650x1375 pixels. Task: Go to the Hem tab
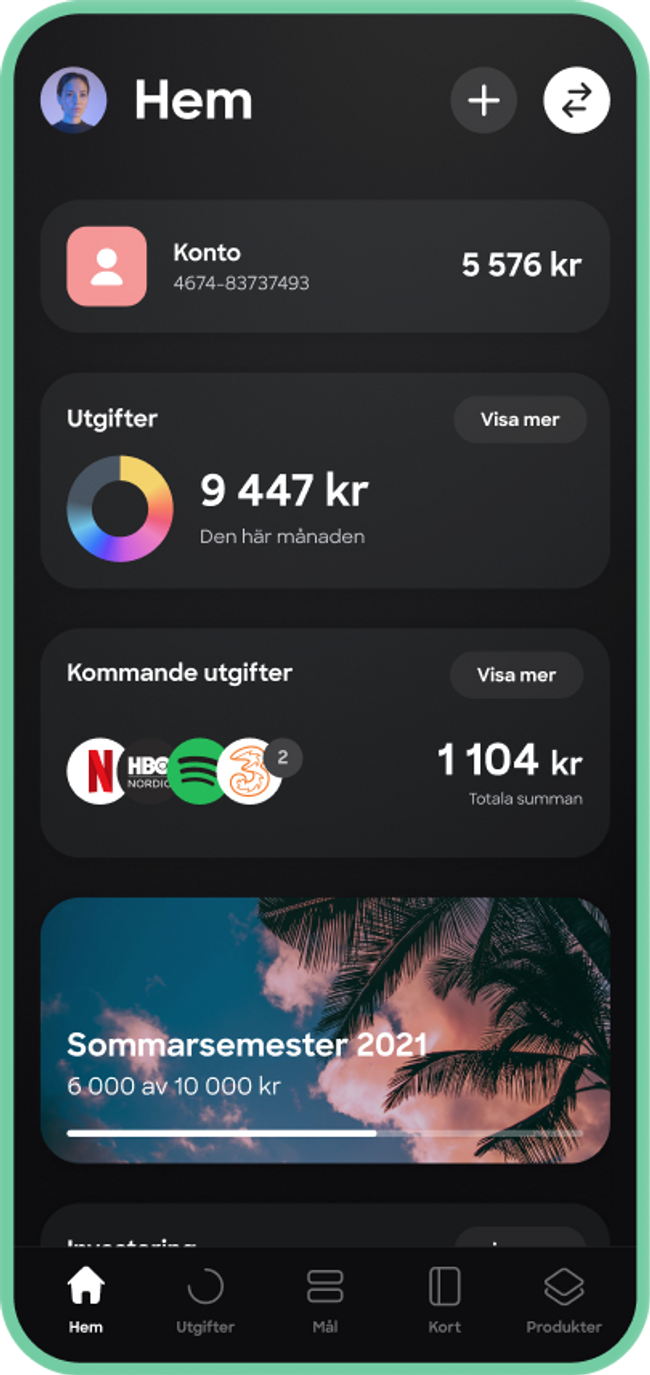coord(86,1299)
